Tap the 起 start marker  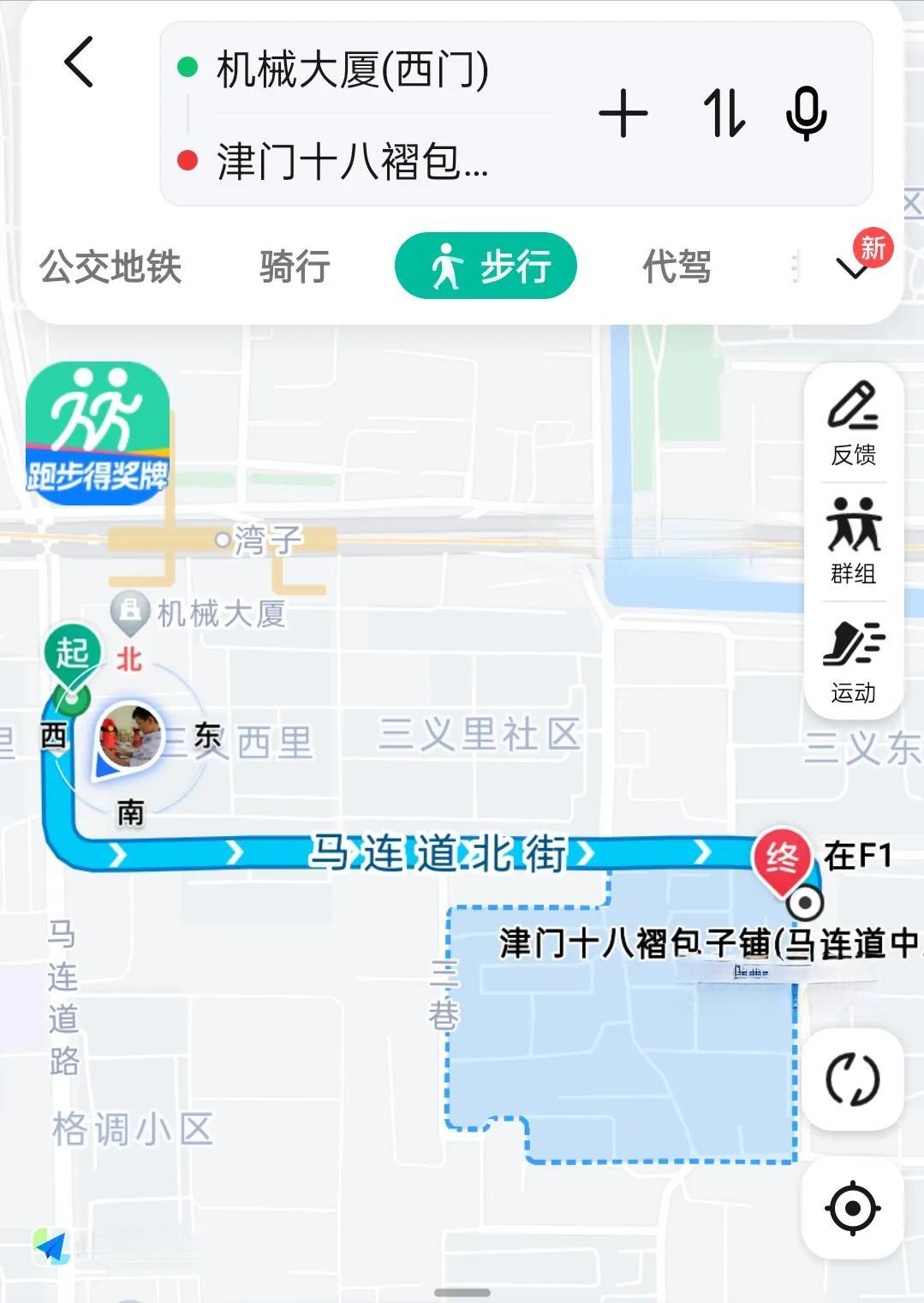(72, 655)
